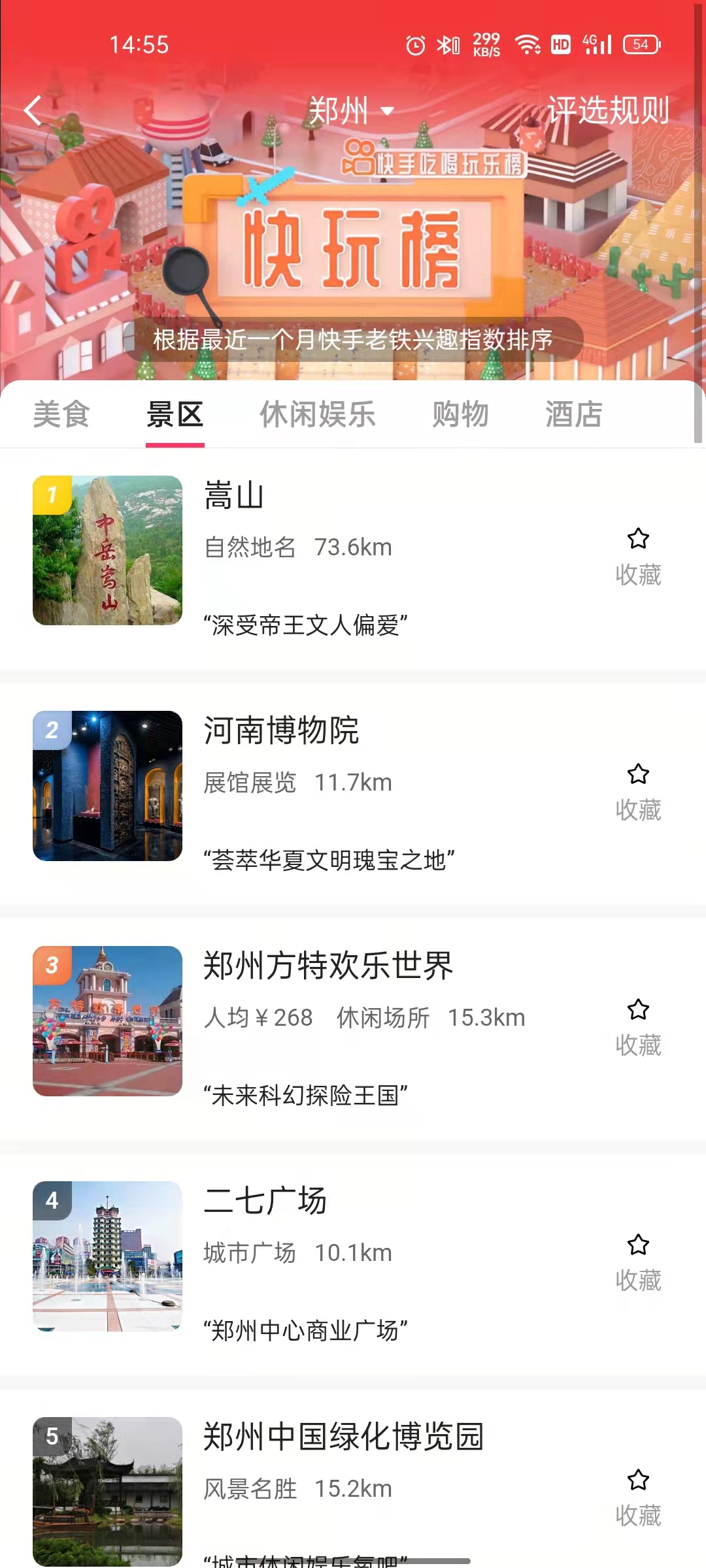706x1568 pixels.
Task: Select the 景区 tab
Action: (175, 414)
